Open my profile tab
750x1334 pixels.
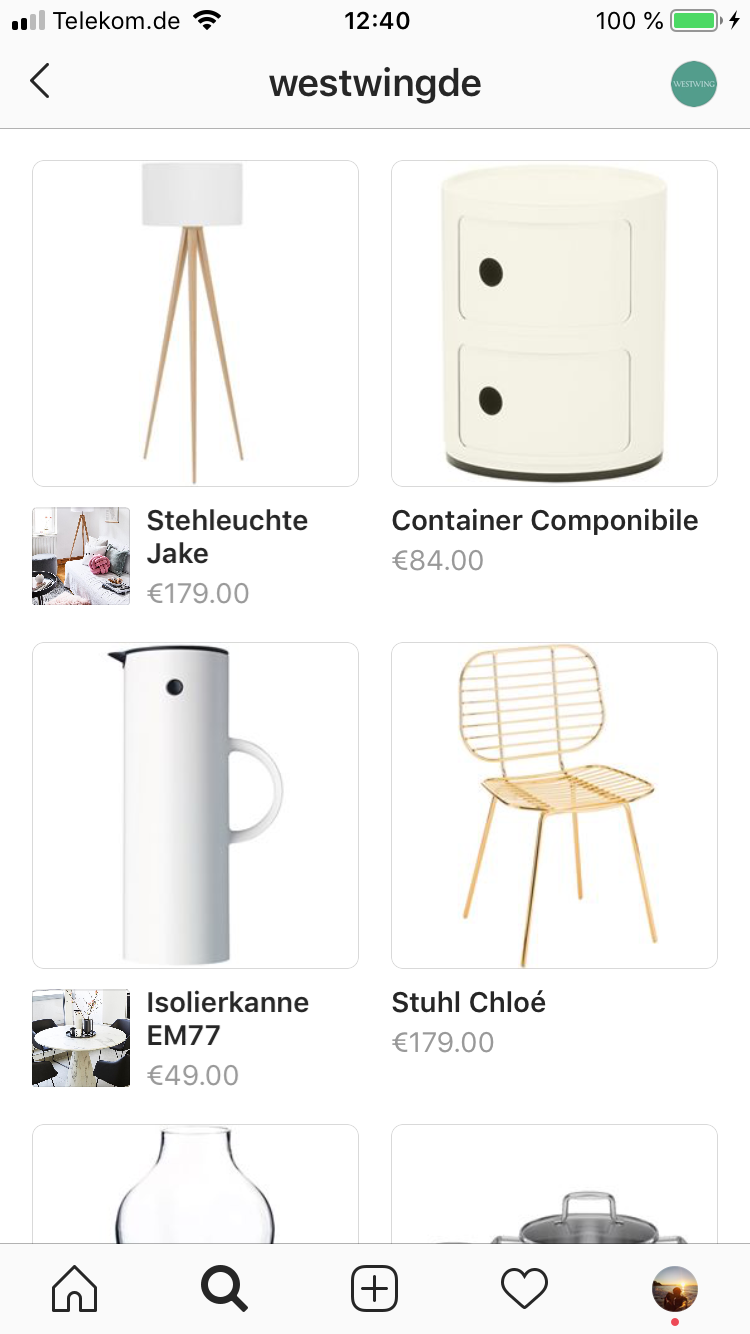point(675,1288)
